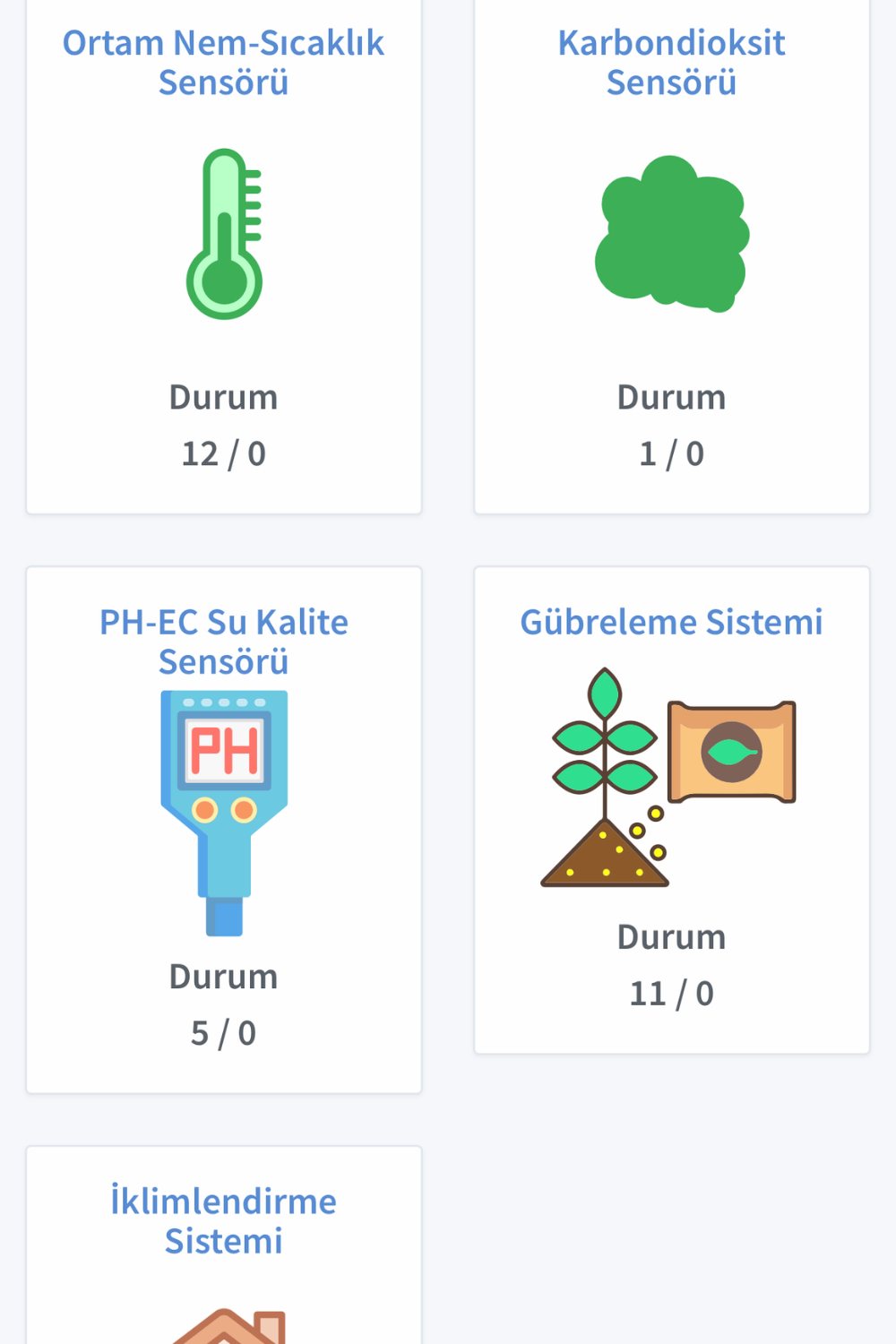Click the Durum label on Karbondioksit card
The image size is (896, 1344).
click(671, 396)
